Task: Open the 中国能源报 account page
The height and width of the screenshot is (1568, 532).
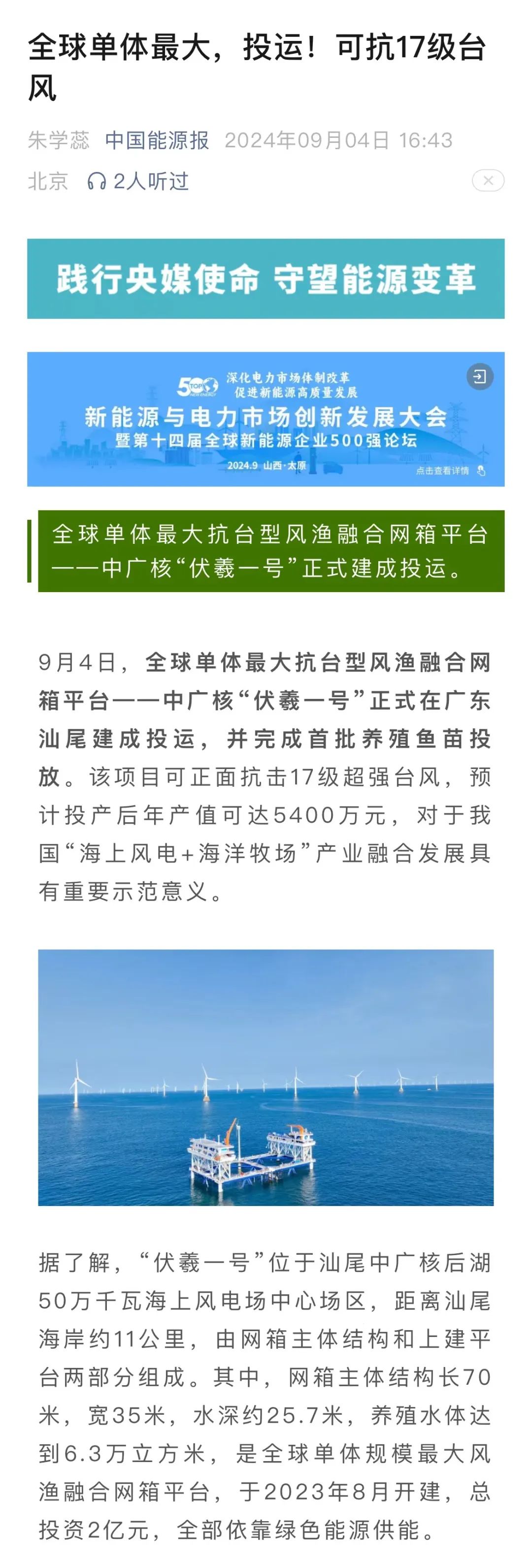Action: pos(157,140)
